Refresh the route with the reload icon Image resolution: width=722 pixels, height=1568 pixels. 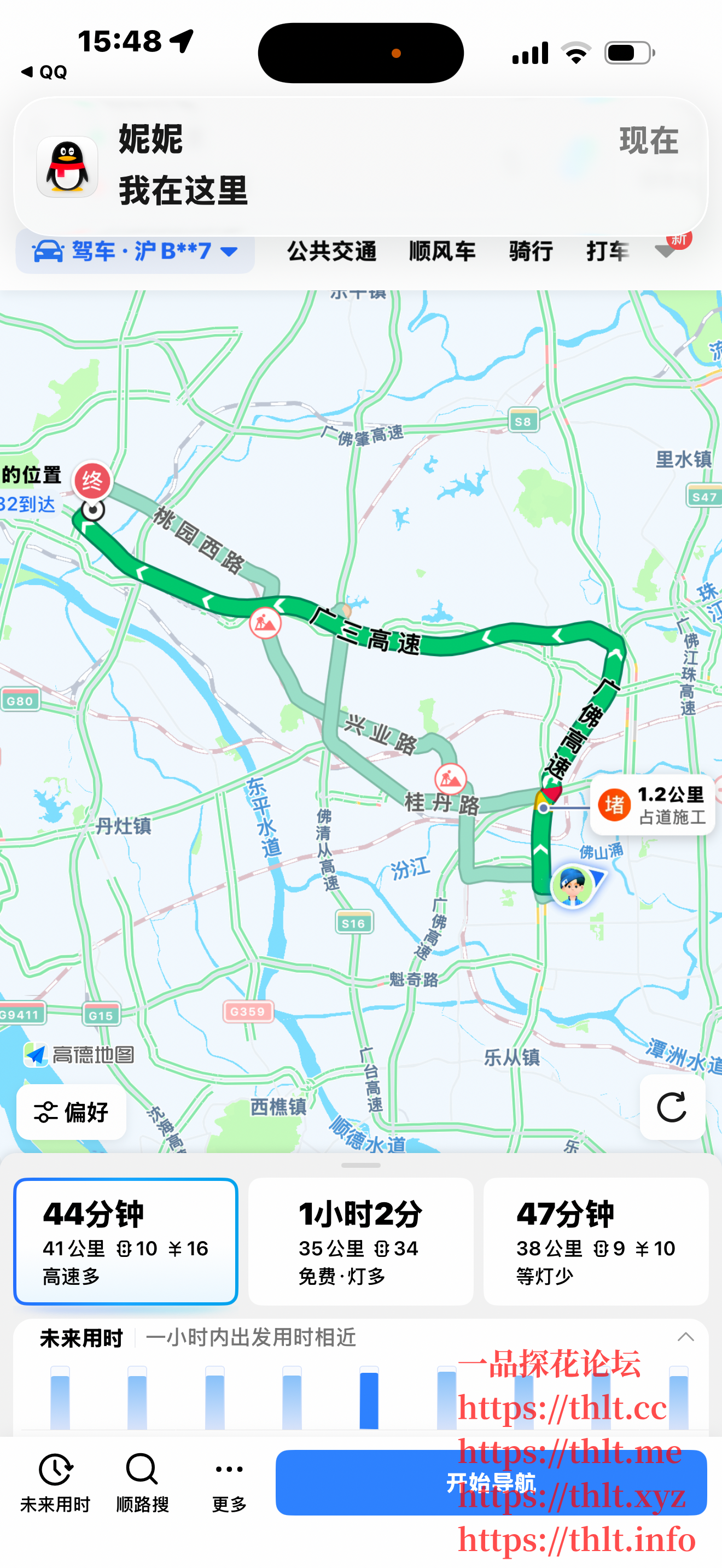pos(672,1107)
